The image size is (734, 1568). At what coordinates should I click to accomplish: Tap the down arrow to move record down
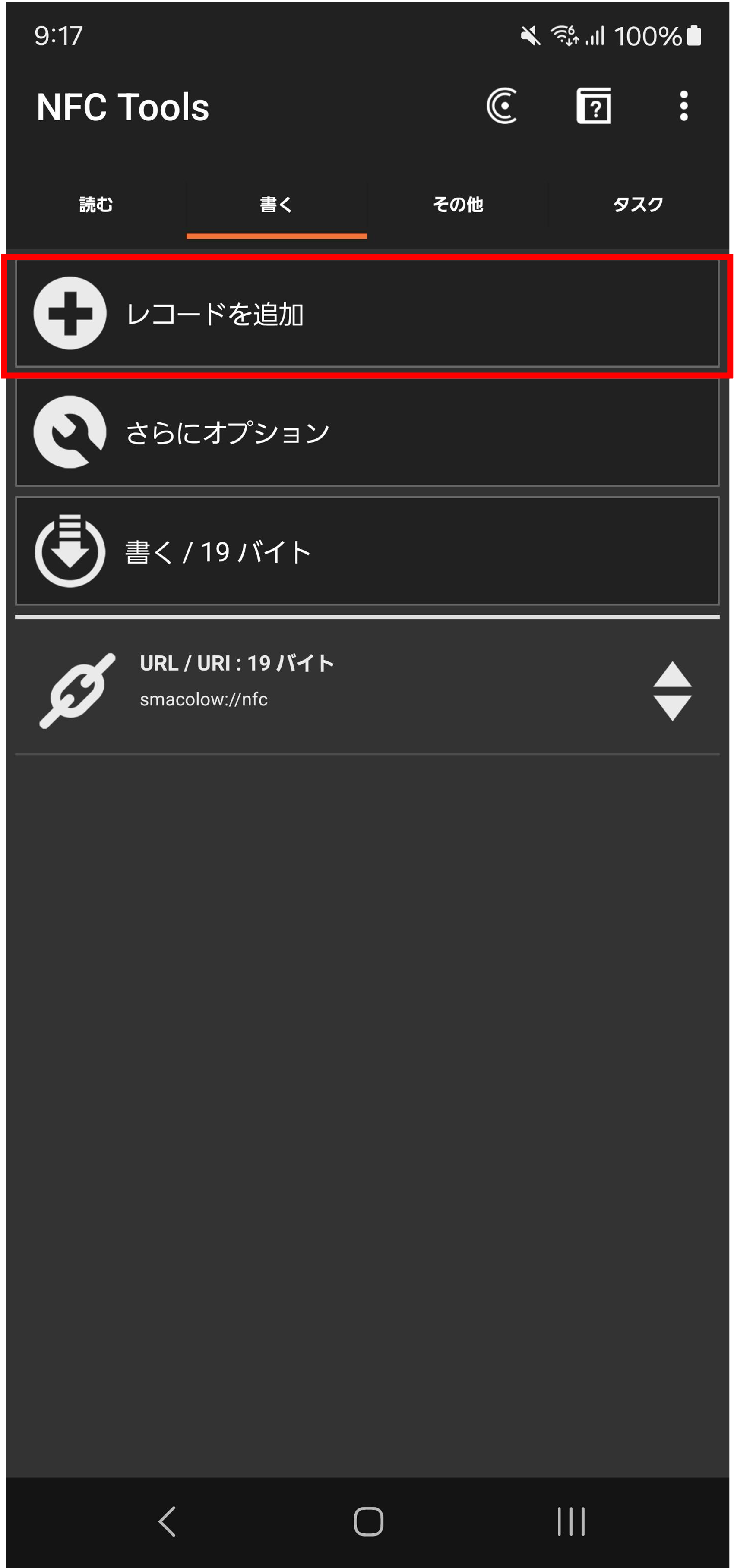(673, 708)
